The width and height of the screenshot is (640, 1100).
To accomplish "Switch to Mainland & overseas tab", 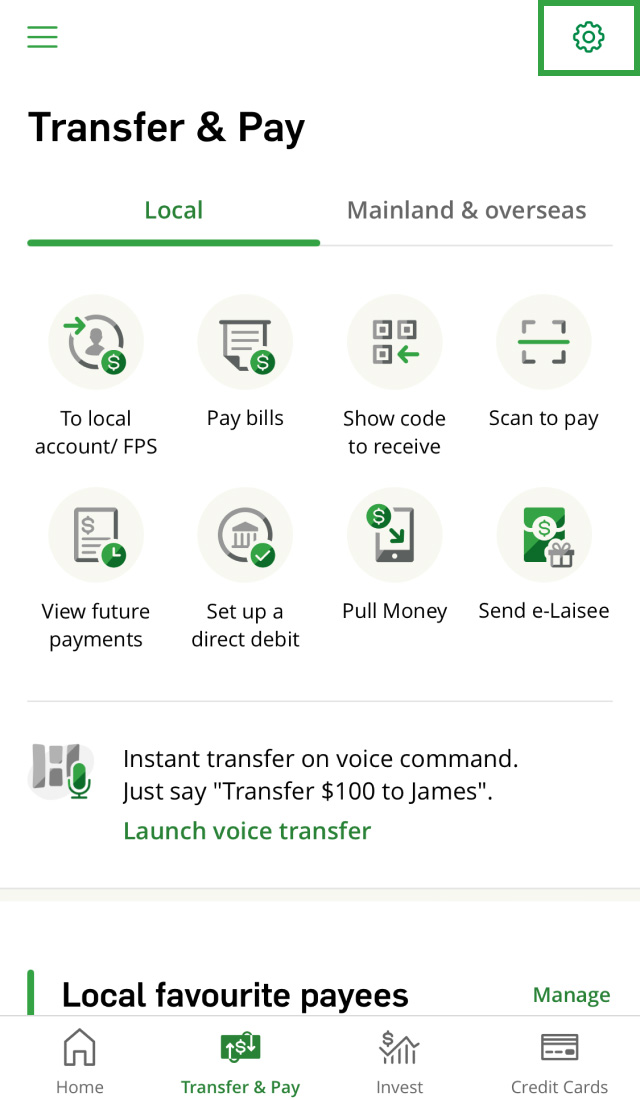I will (x=466, y=211).
